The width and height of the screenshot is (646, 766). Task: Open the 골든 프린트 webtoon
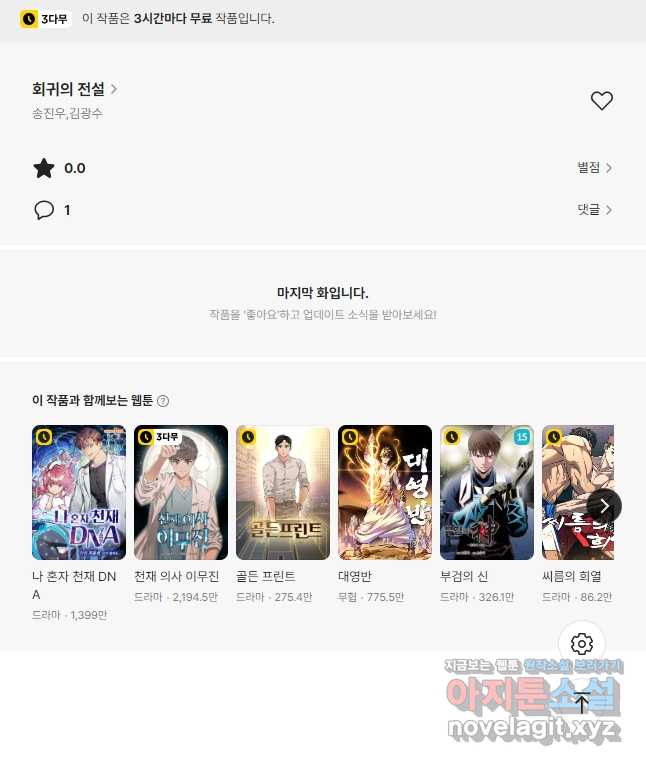pyautogui.click(x=283, y=492)
